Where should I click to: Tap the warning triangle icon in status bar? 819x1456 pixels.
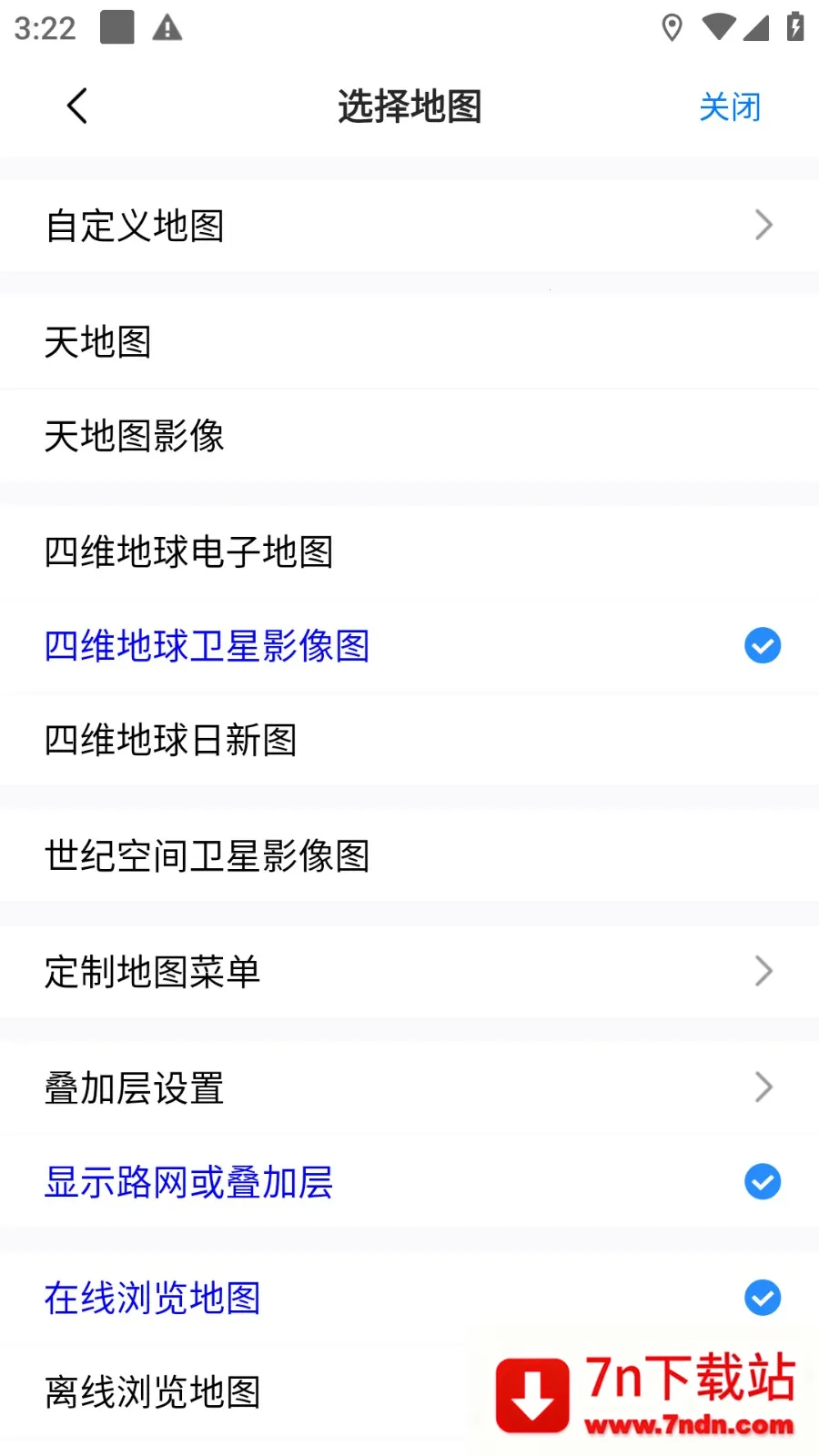pyautogui.click(x=166, y=28)
